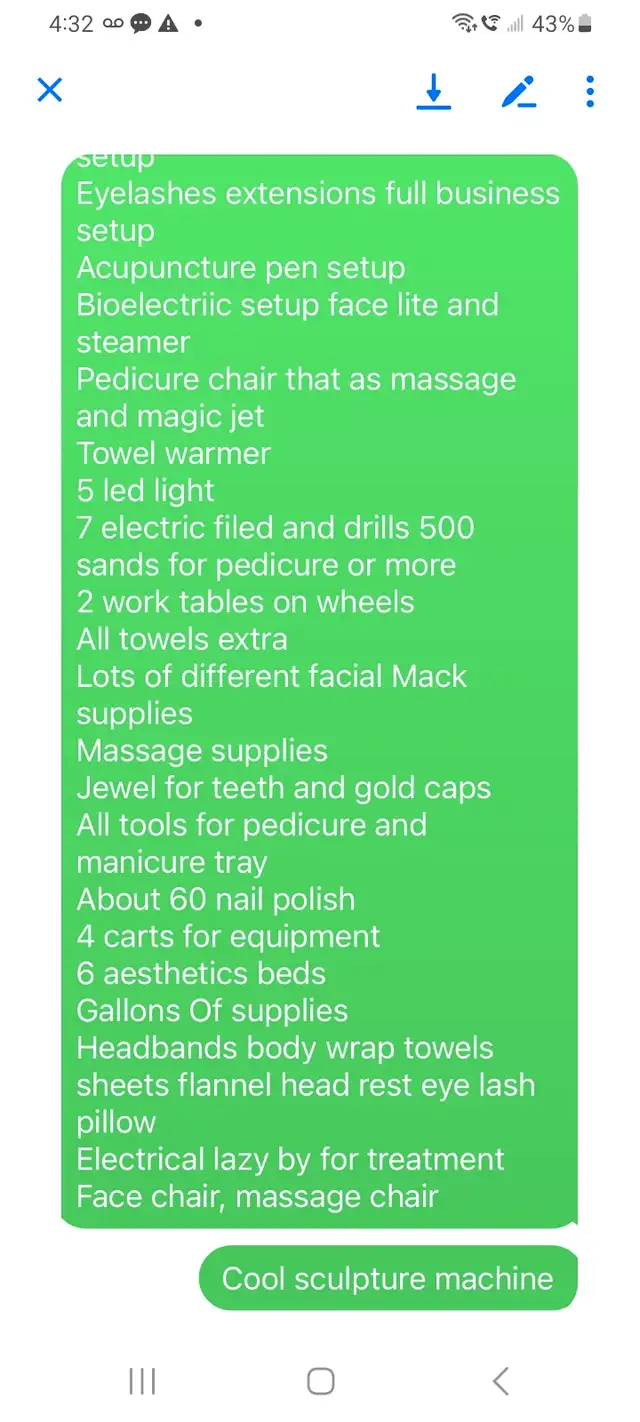Open recent apps from navigation bar
The height and width of the screenshot is (1422, 640).
tap(142, 1381)
